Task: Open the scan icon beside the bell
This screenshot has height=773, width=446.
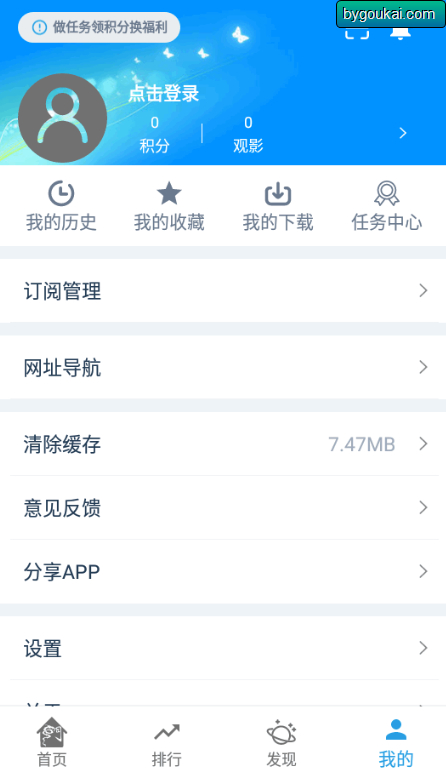Action: coord(357,33)
